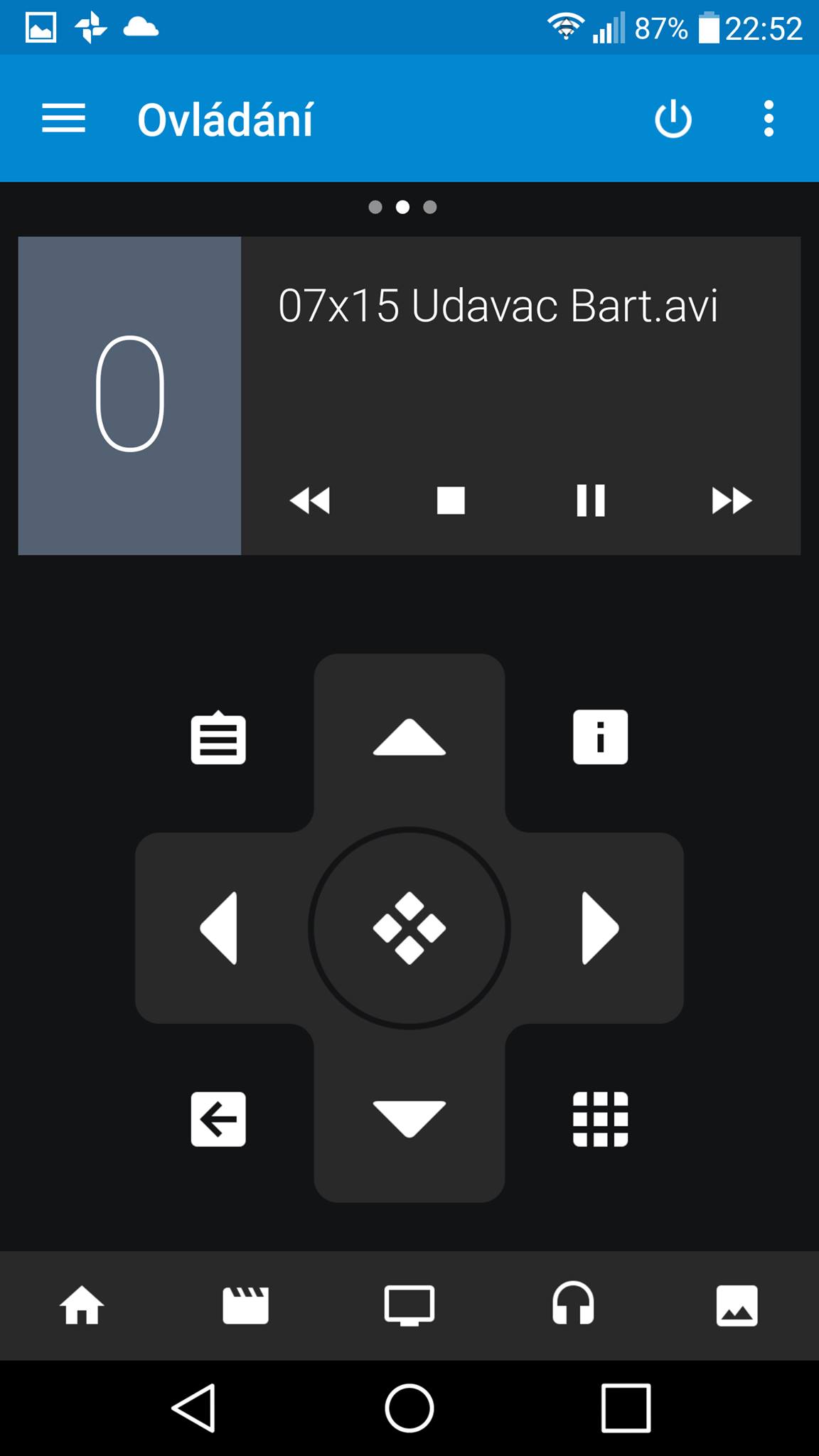Open the context menu clipboard icon
The image size is (819, 1456).
(218, 737)
